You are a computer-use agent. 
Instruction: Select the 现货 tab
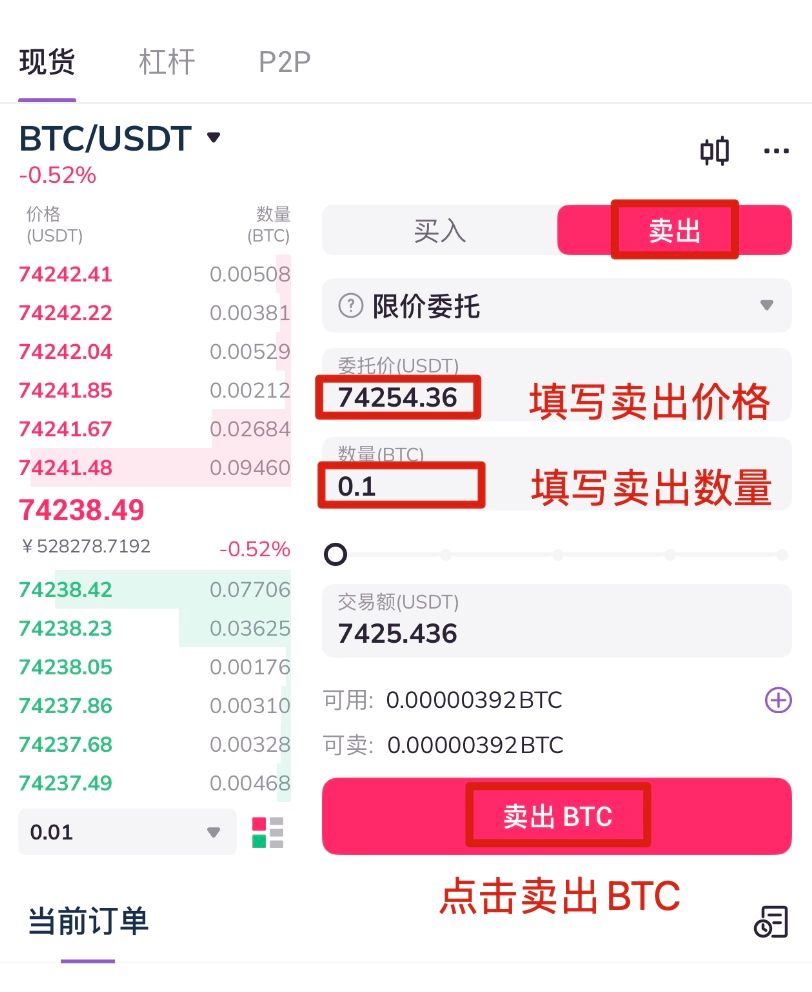[x=47, y=62]
